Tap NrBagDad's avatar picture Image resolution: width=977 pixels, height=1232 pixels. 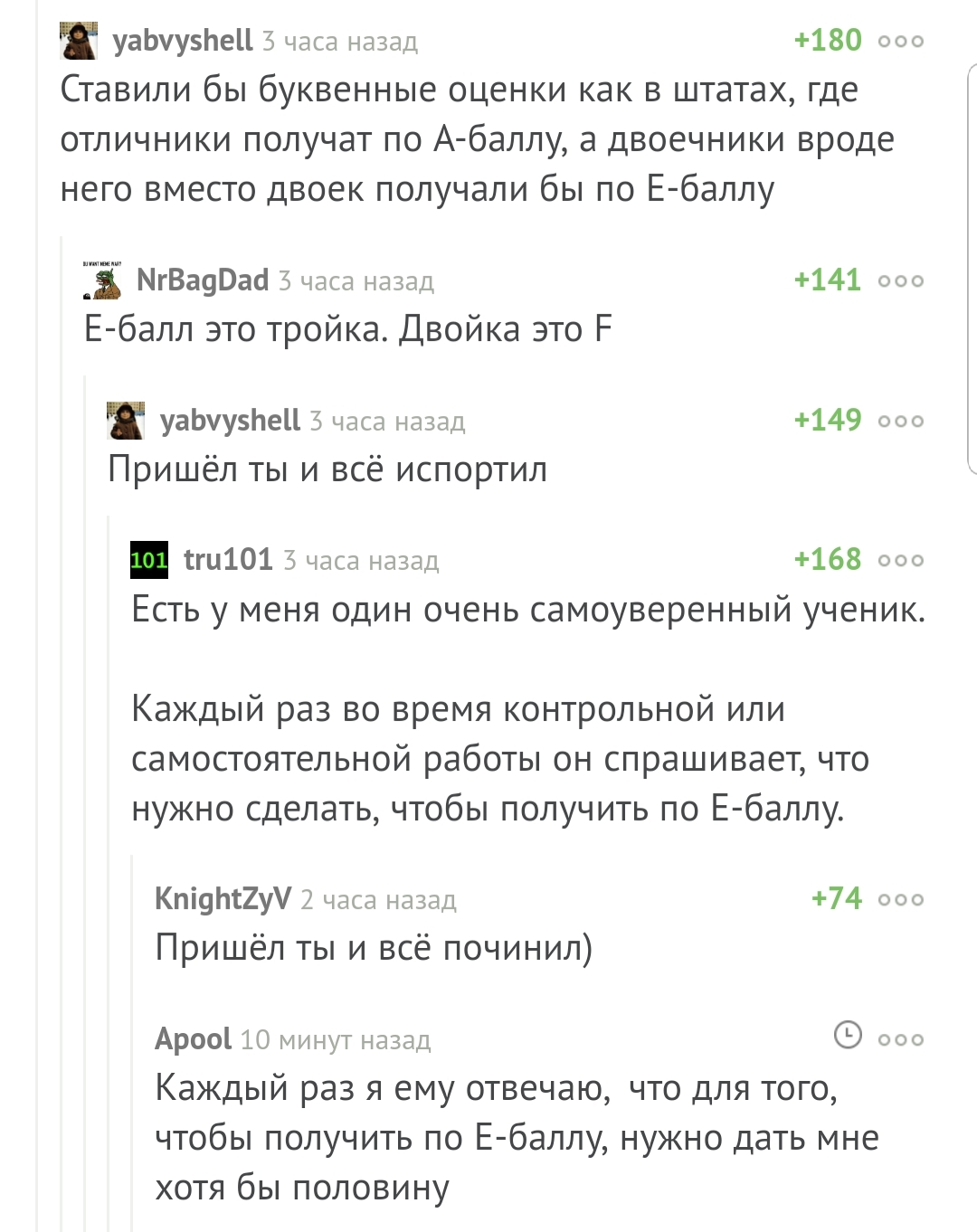(x=102, y=280)
